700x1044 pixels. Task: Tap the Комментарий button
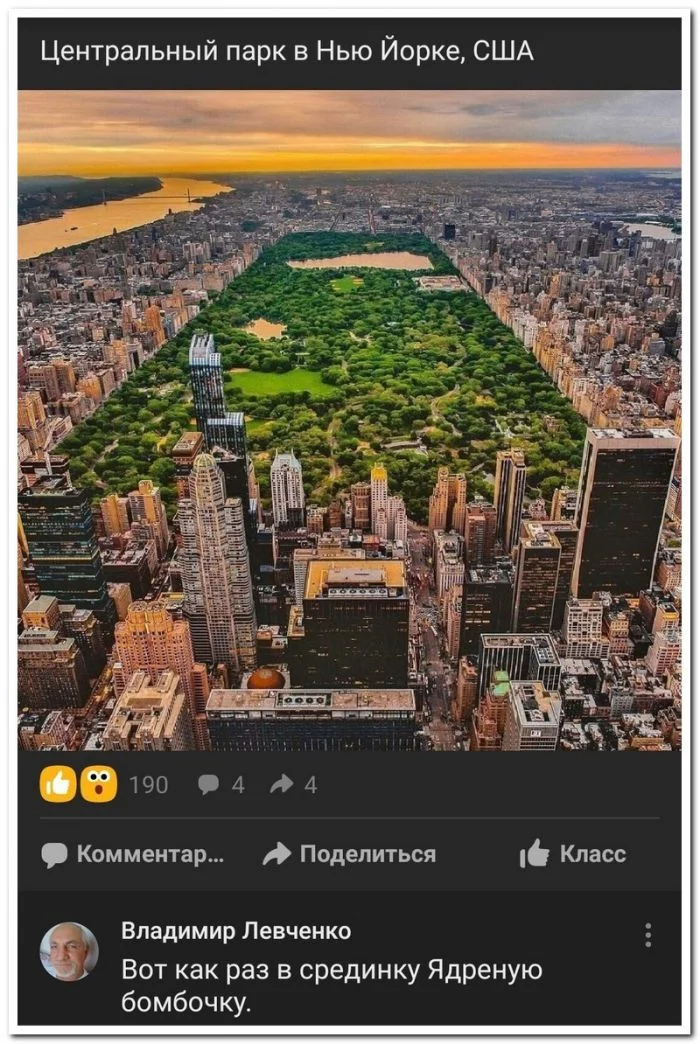tap(132, 854)
